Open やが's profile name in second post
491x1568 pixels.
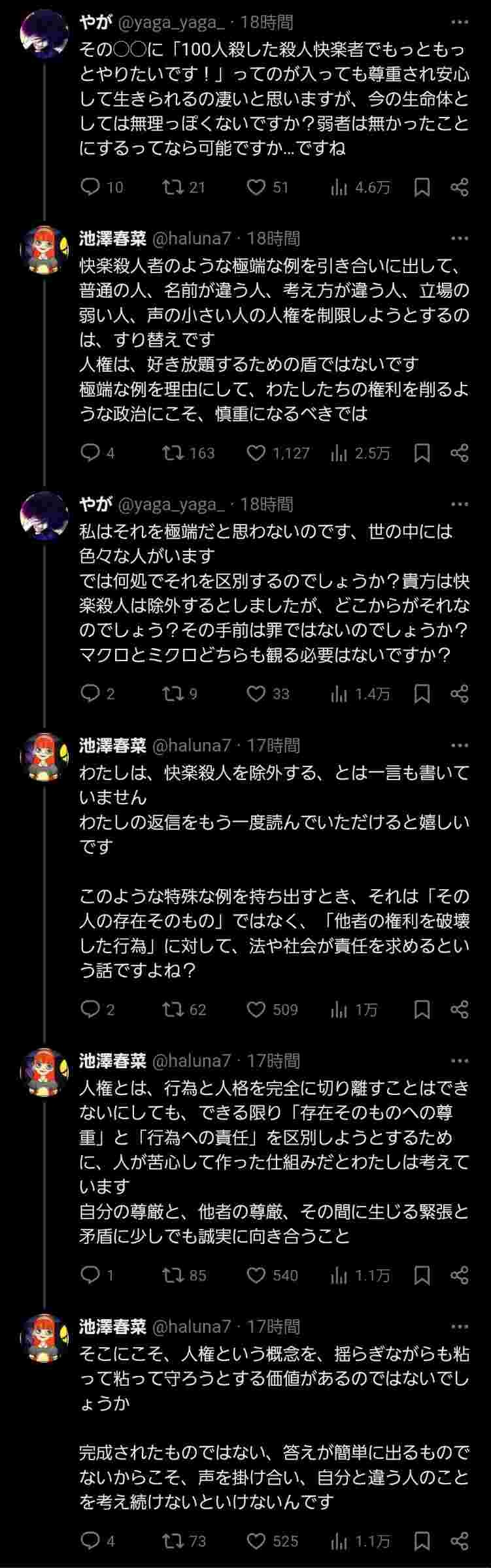[x=95, y=504]
